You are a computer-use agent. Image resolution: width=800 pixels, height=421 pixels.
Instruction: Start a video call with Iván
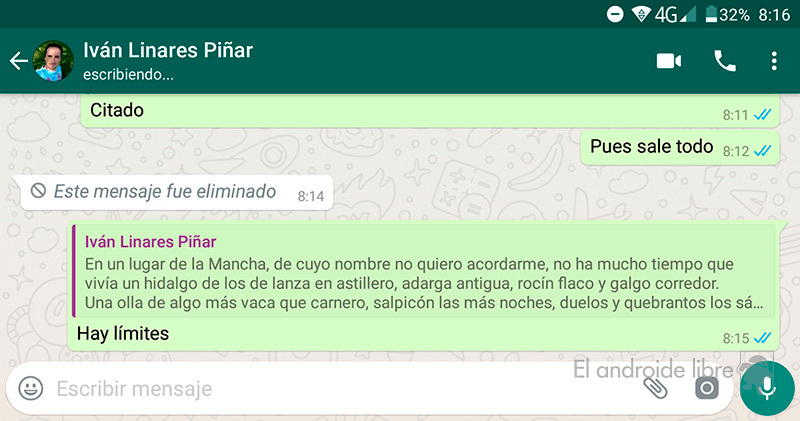[668, 62]
